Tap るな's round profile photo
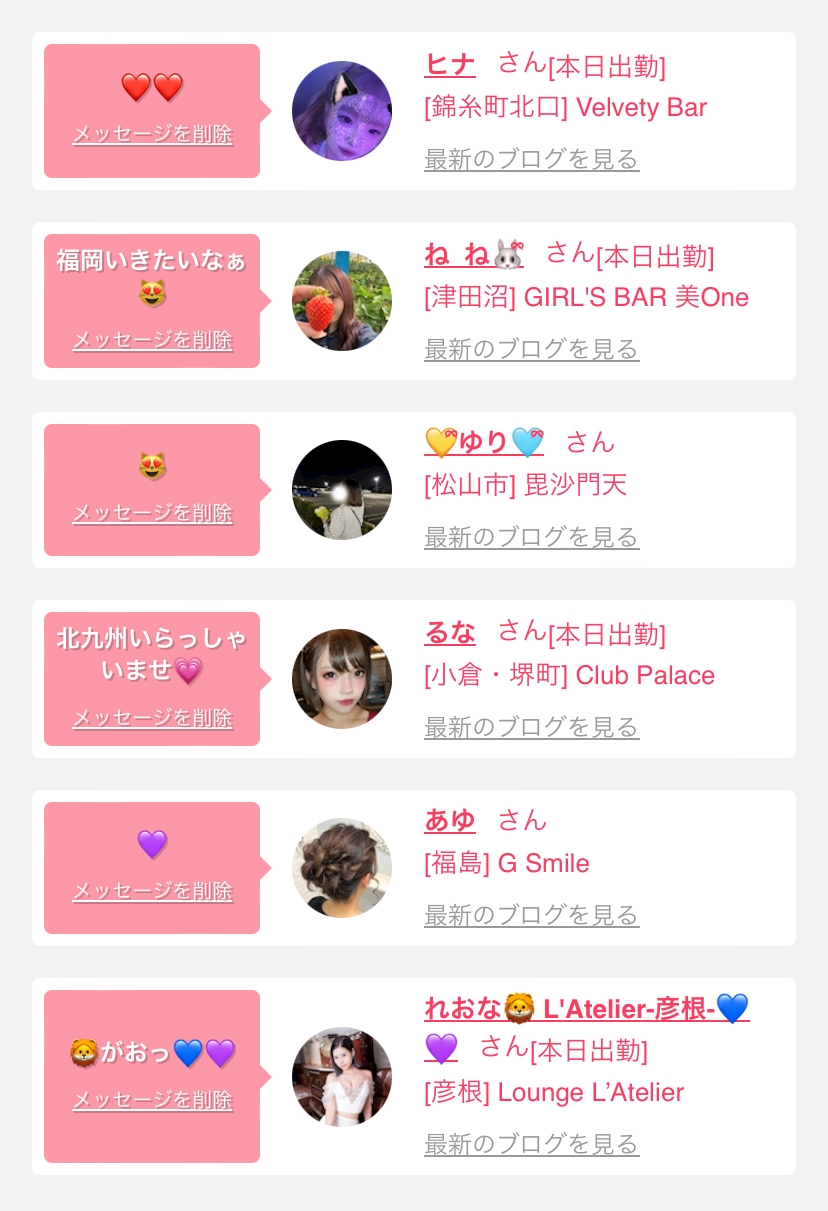The image size is (828, 1211). 342,679
